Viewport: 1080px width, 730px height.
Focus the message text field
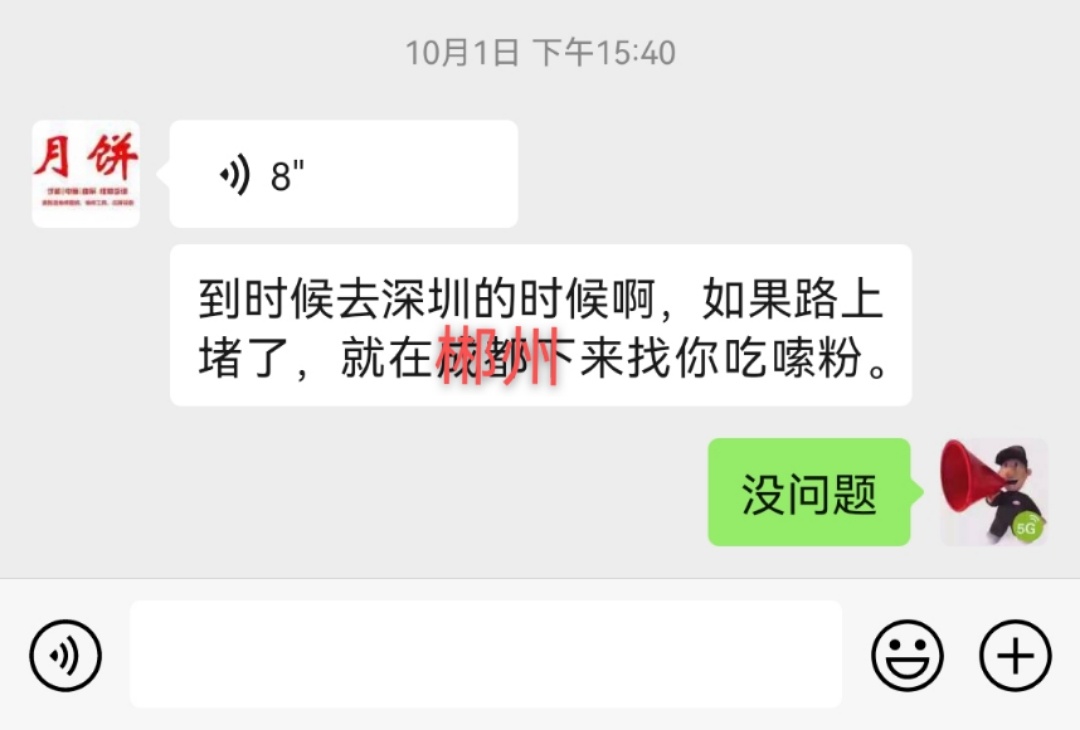click(485, 655)
